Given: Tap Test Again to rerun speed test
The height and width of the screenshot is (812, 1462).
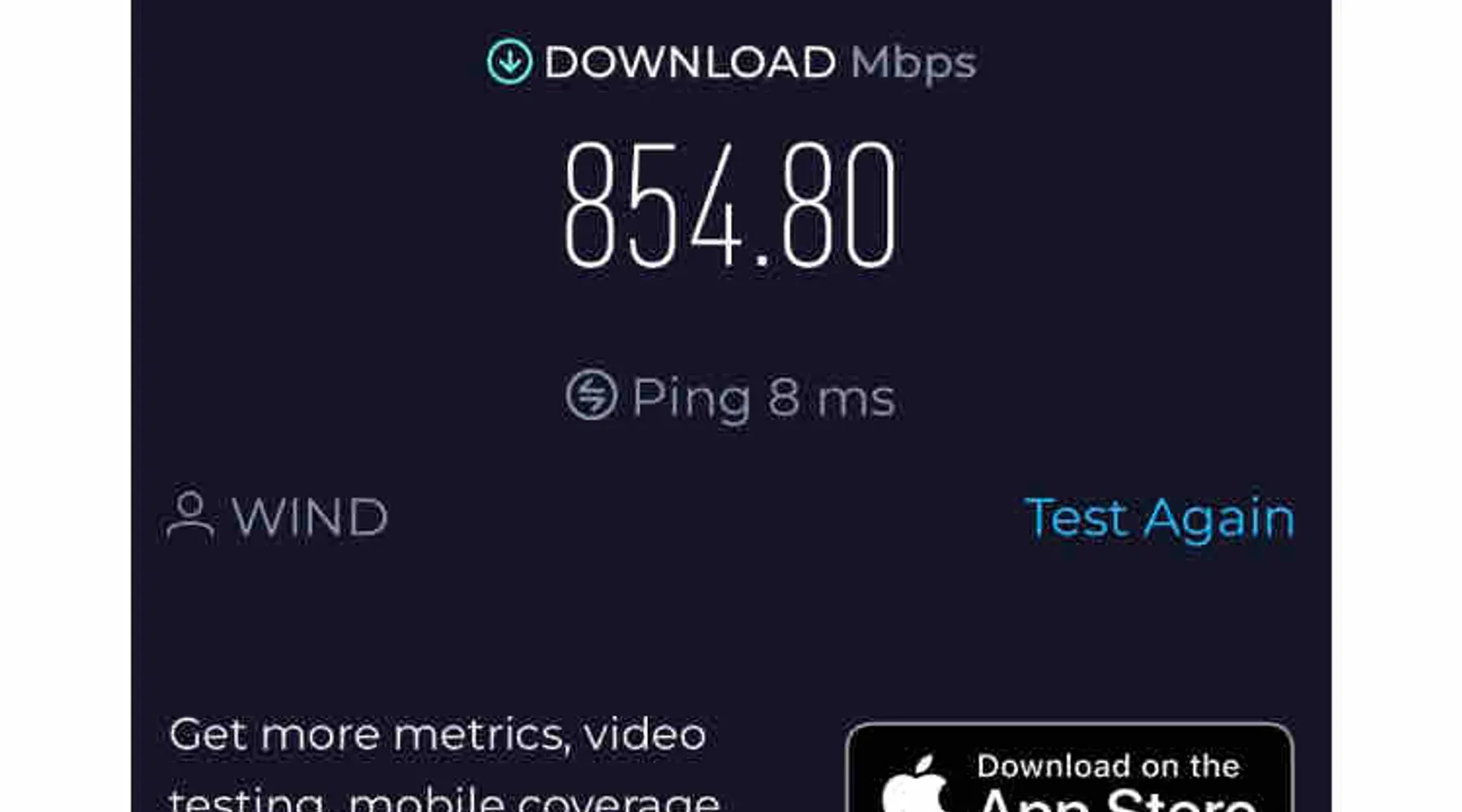Looking at the screenshot, I should coord(1158,518).
